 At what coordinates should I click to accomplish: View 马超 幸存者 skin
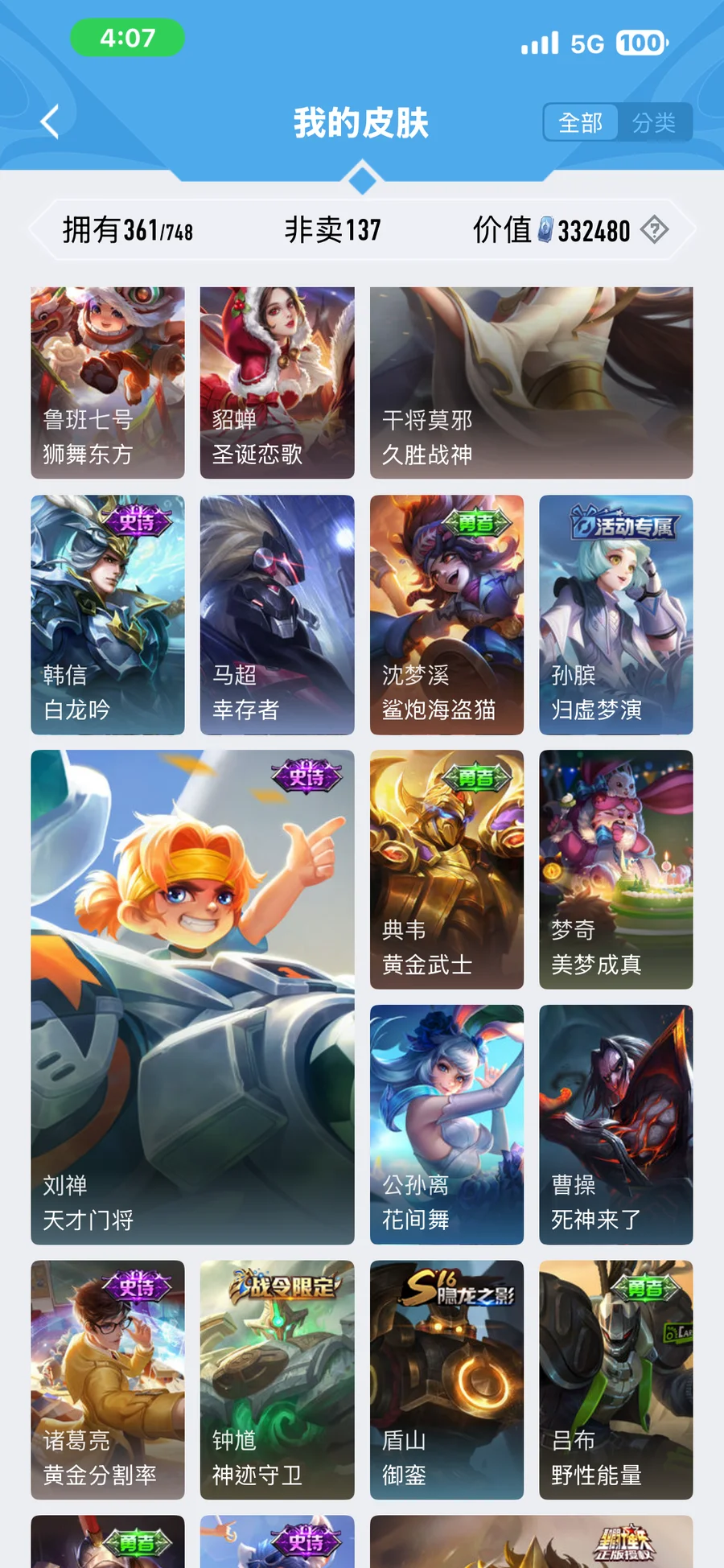(x=277, y=615)
